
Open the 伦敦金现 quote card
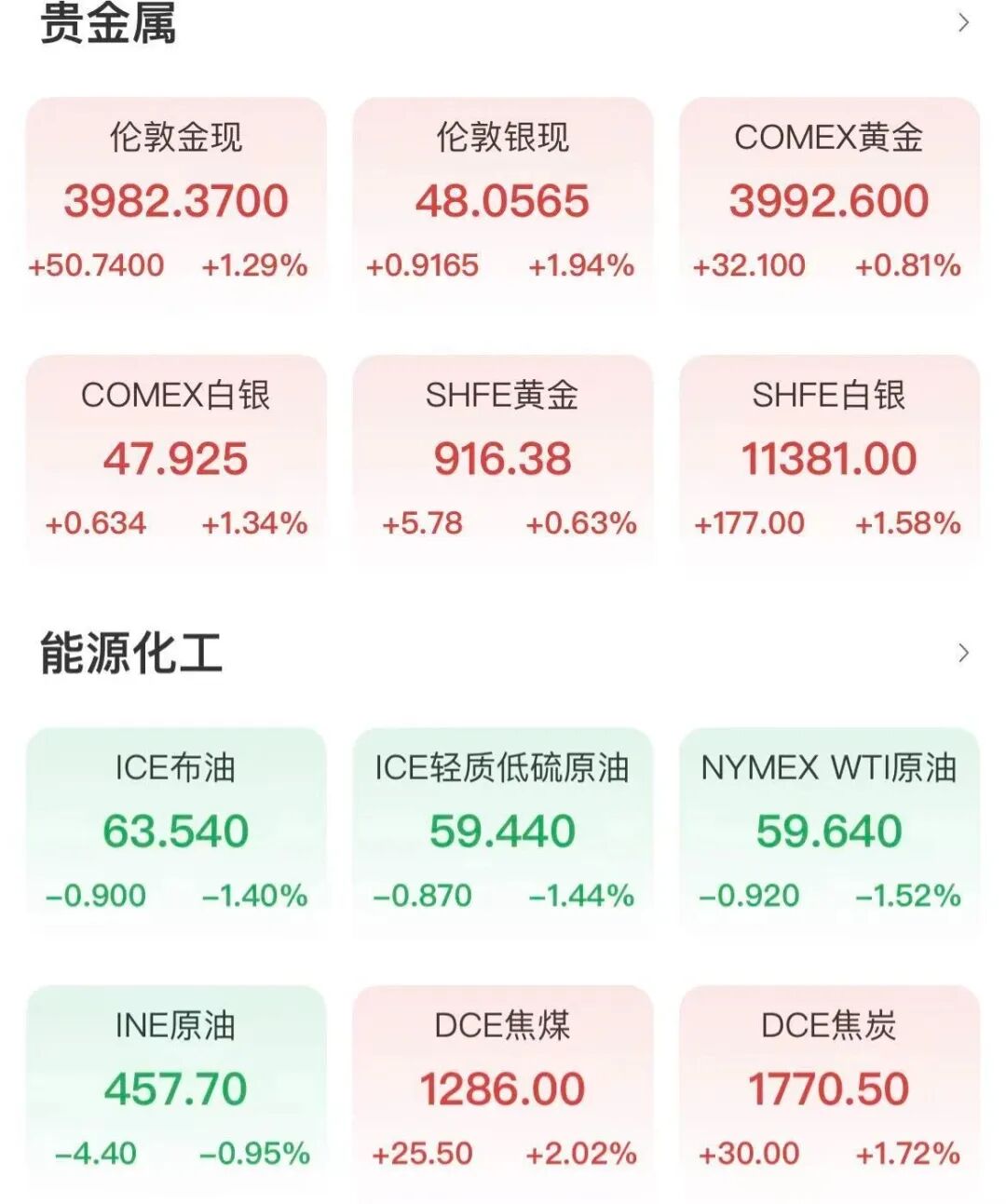coord(176,201)
